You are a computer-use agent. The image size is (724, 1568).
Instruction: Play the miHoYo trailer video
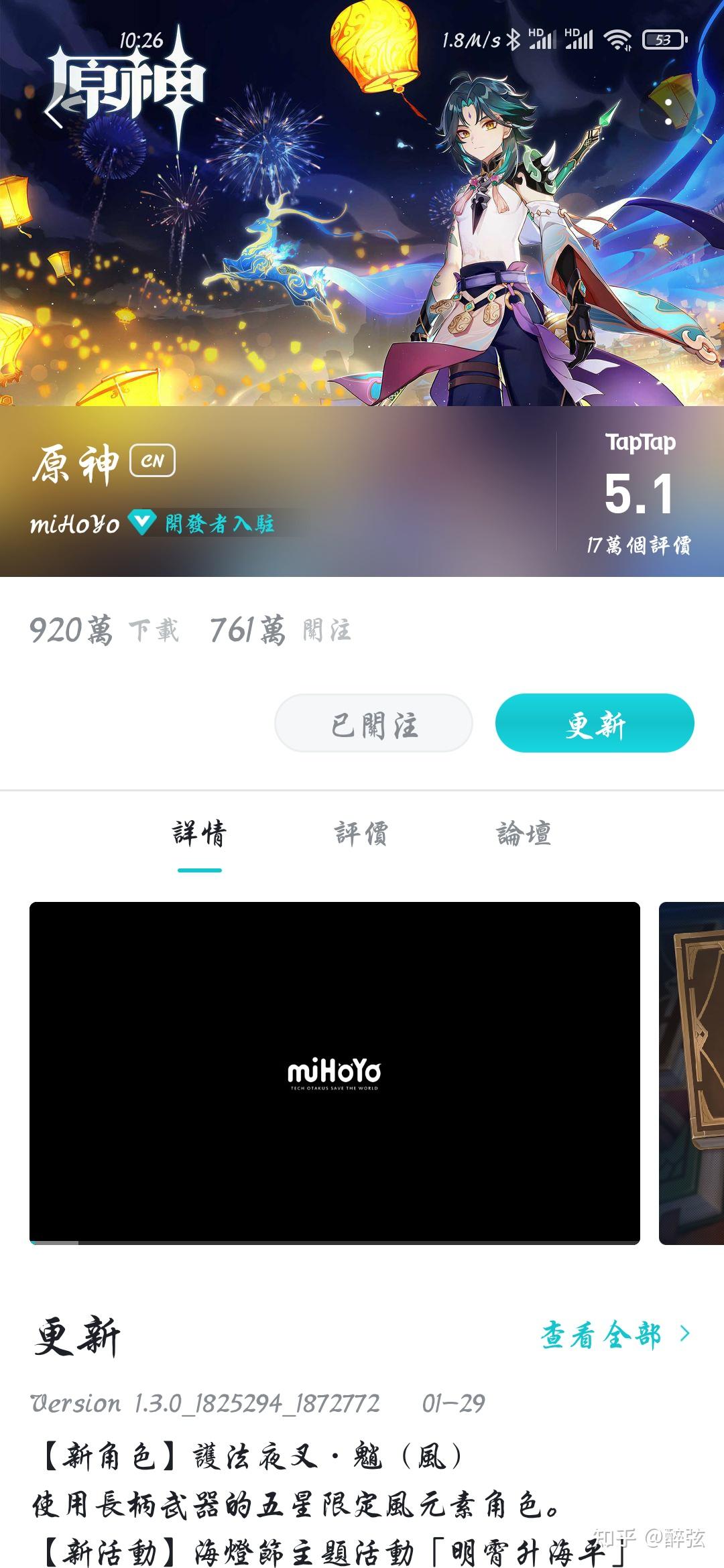click(x=335, y=1073)
